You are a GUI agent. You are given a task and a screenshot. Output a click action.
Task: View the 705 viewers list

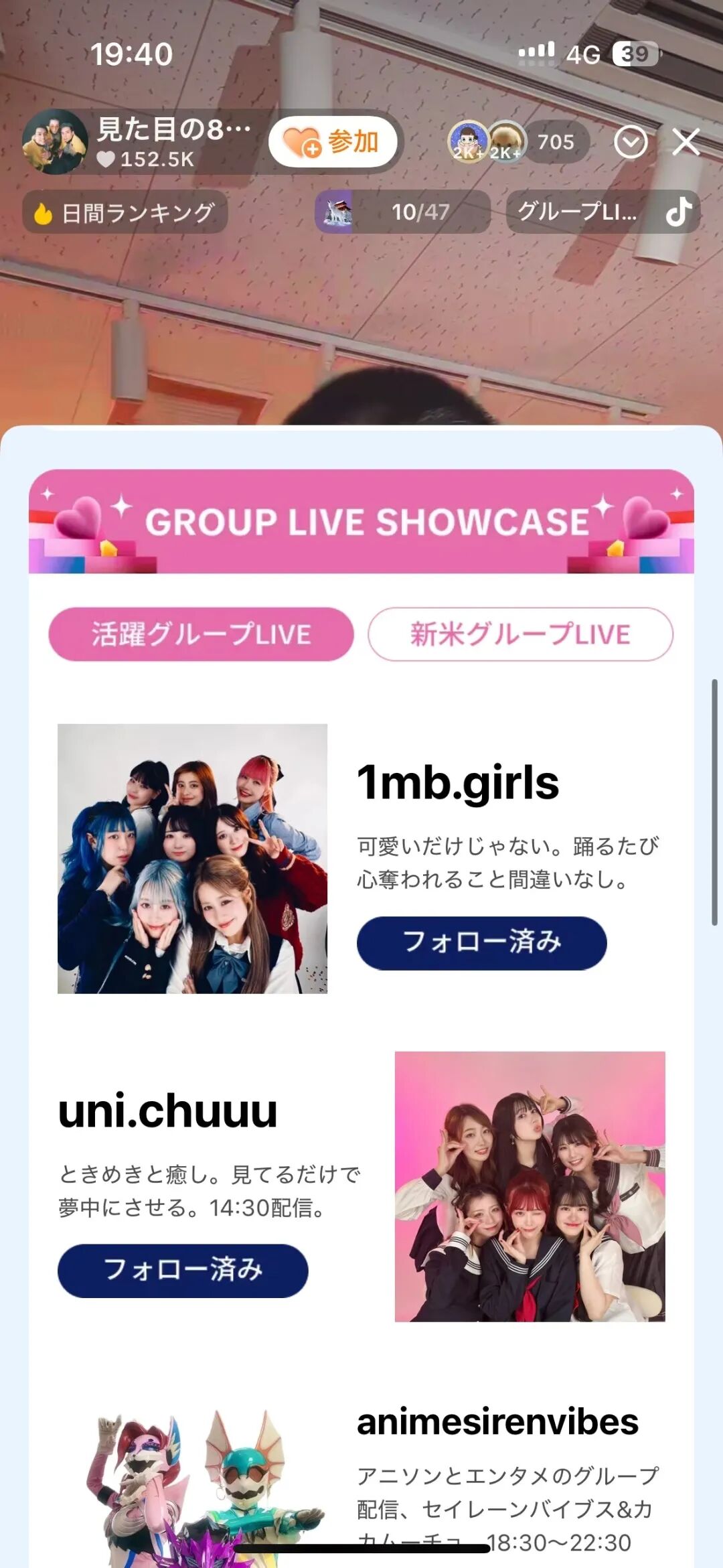click(556, 142)
